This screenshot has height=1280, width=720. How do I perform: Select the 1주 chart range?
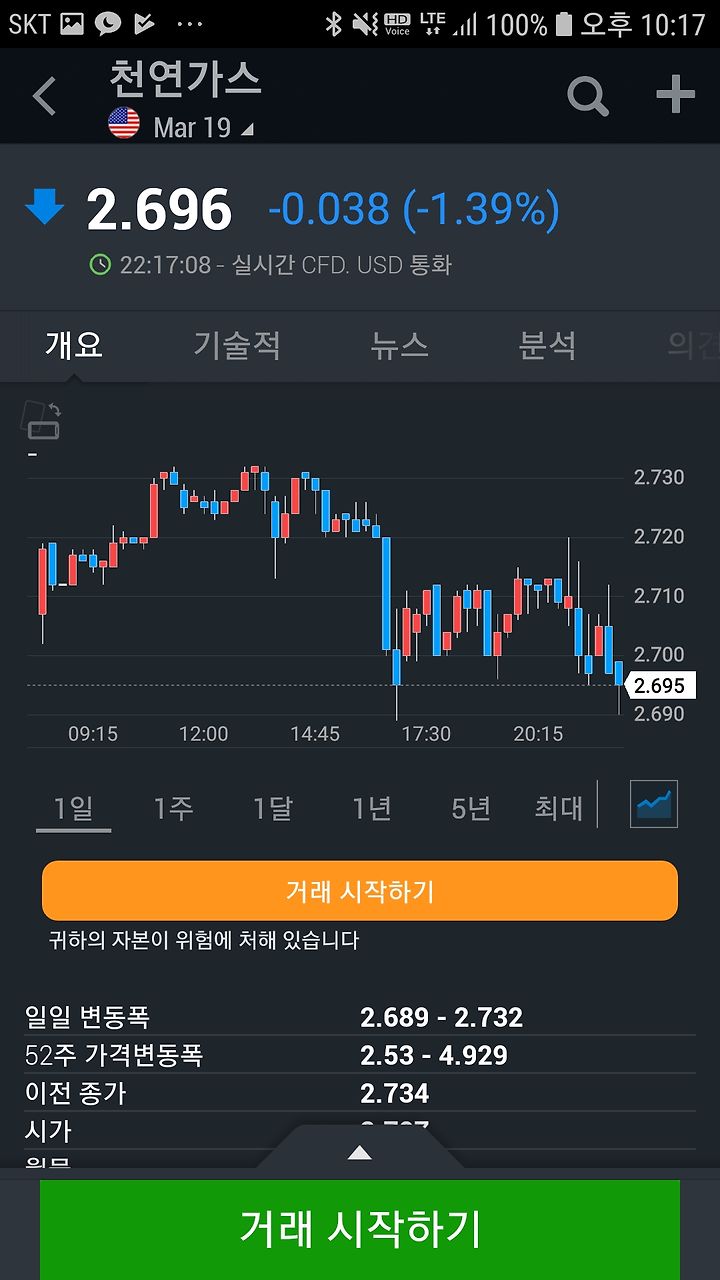click(x=173, y=808)
